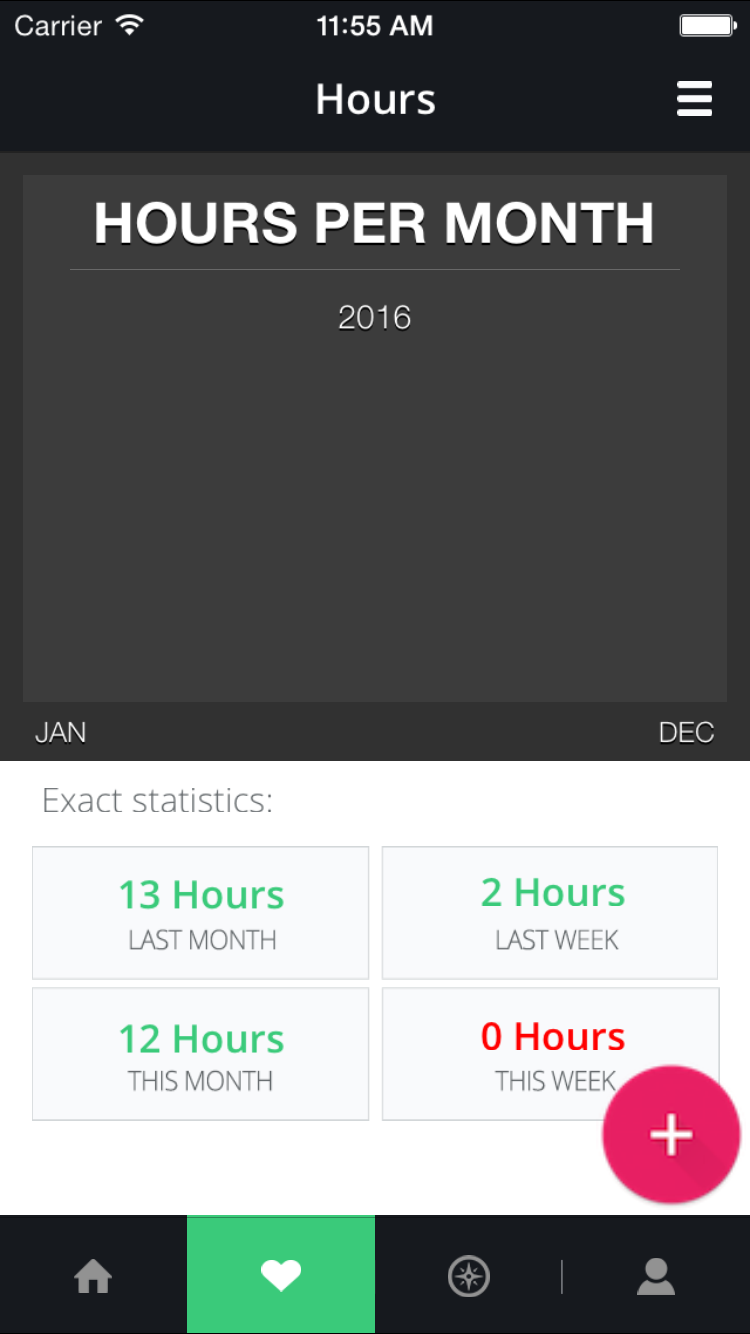The image size is (750, 1334).
Task: Open the hamburger menu
Action: coord(694,99)
